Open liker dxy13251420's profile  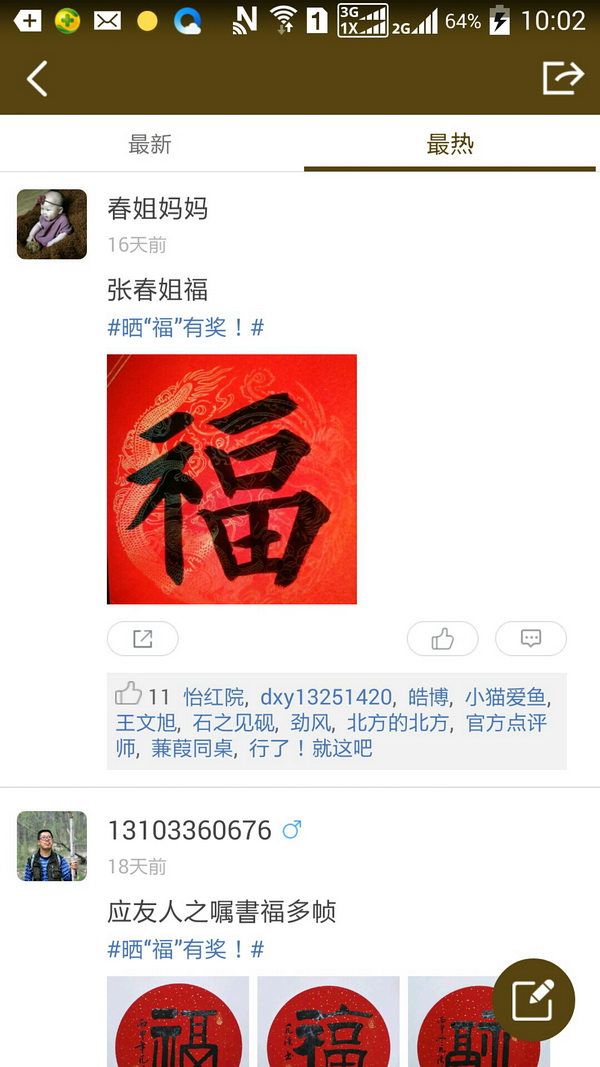pos(326,697)
